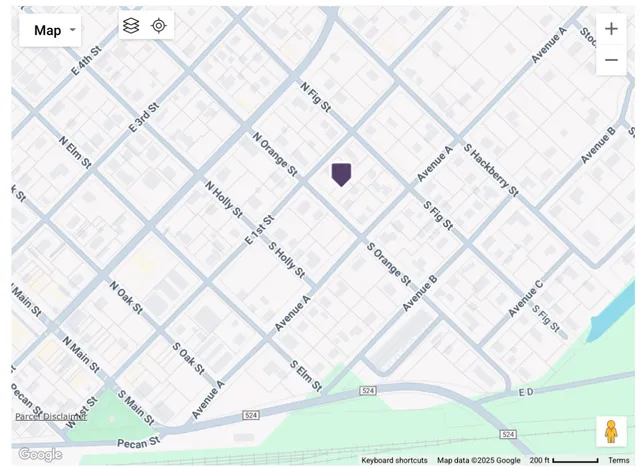The height and width of the screenshot is (467, 640).
Task: View keyboard shortcuts
Action: click(x=394, y=460)
